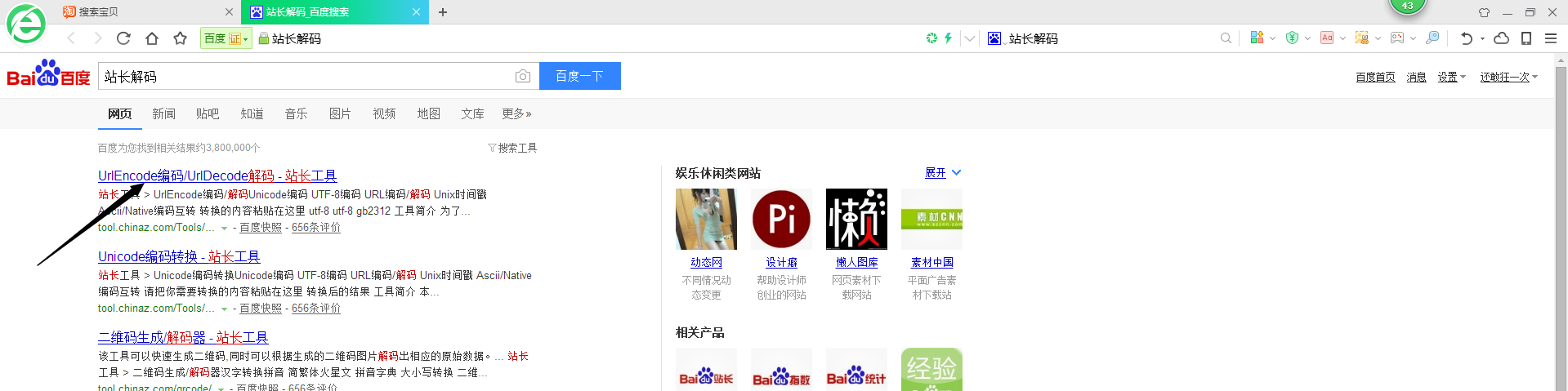Switch to the 新闻 tab
Image resolution: width=1568 pixels, height=391 pixels.
click(x=163, y=113)
